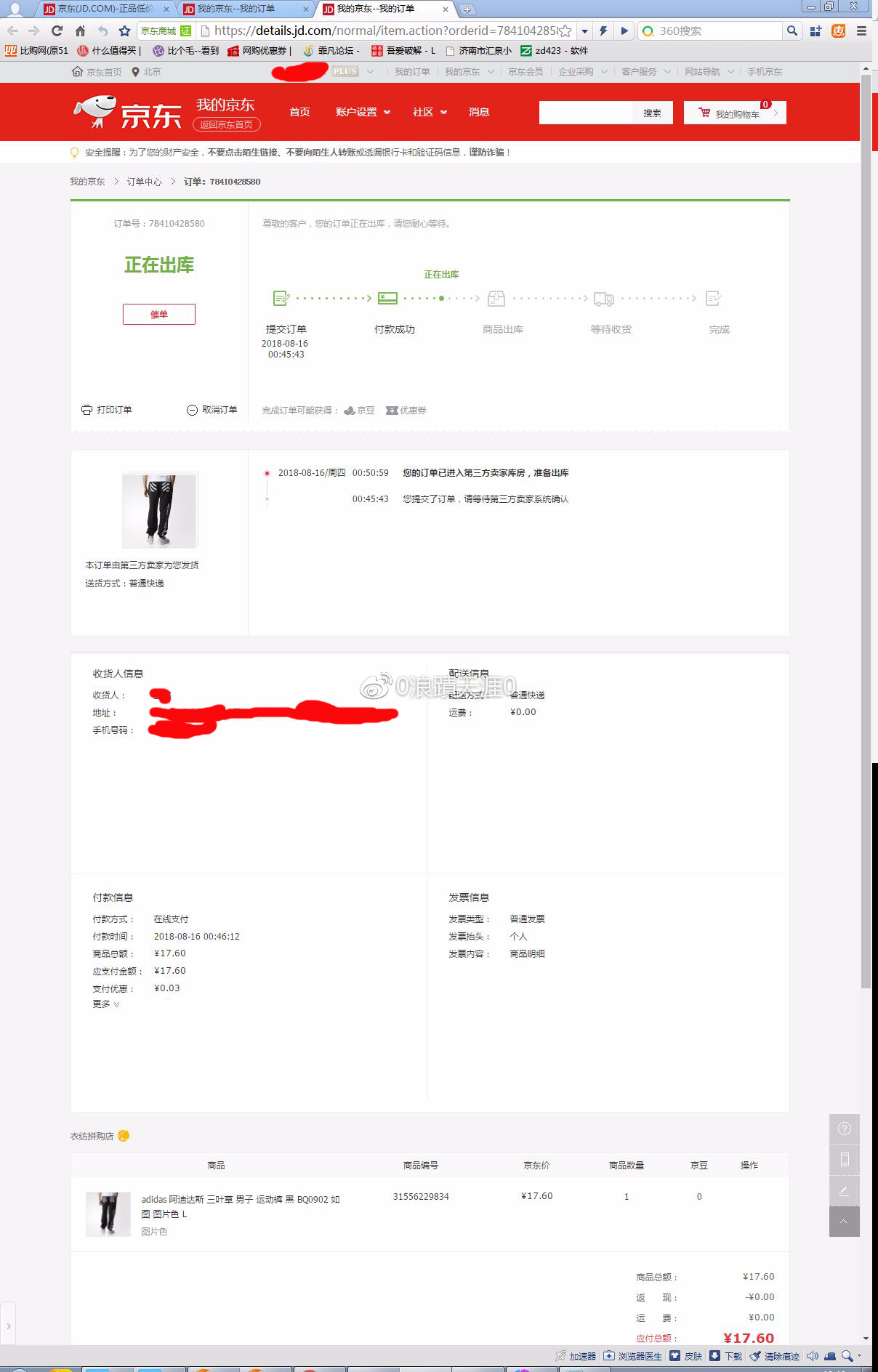Click 返回京东首页 under 我的京东
This screenshot has width=878, height=1372.
coord(226,124)
